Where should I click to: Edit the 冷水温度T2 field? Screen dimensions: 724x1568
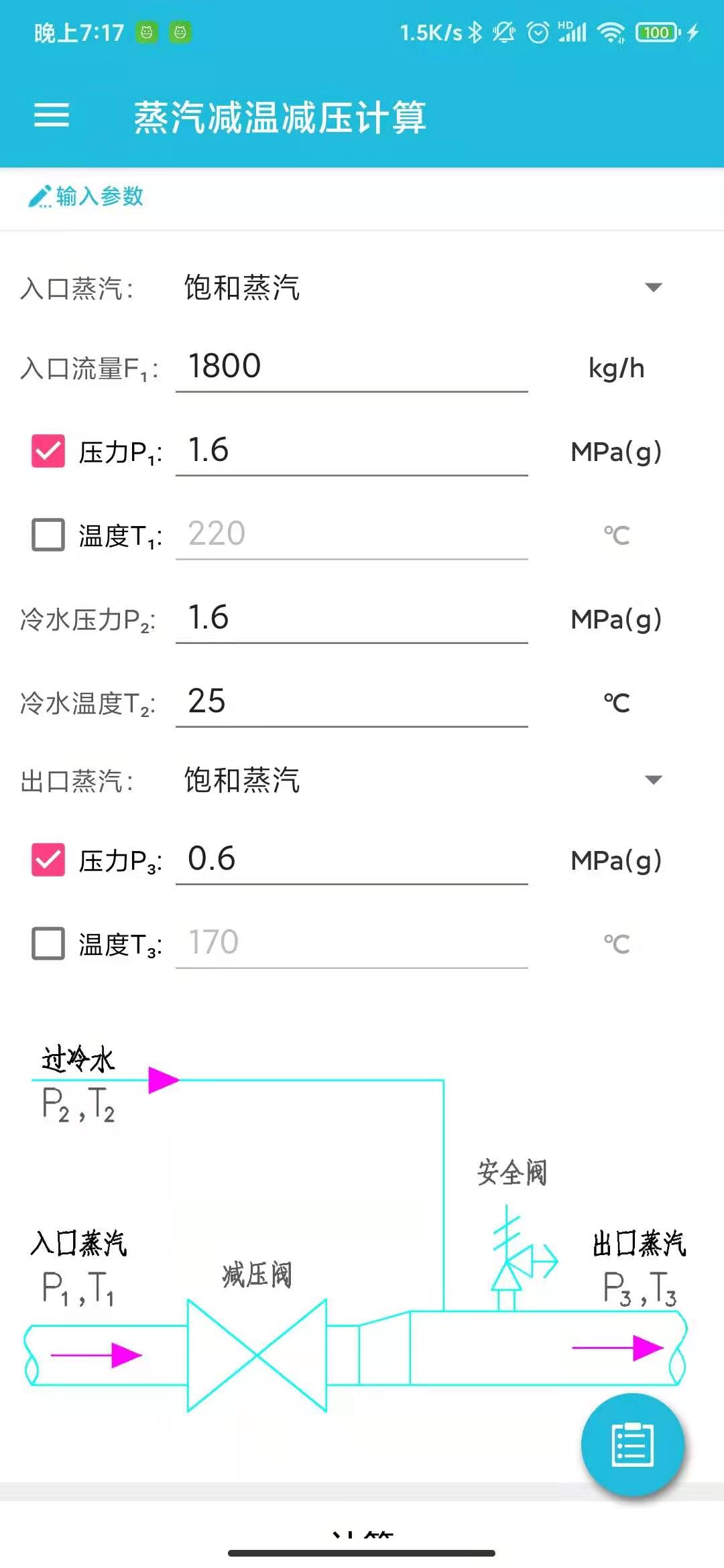351,702
